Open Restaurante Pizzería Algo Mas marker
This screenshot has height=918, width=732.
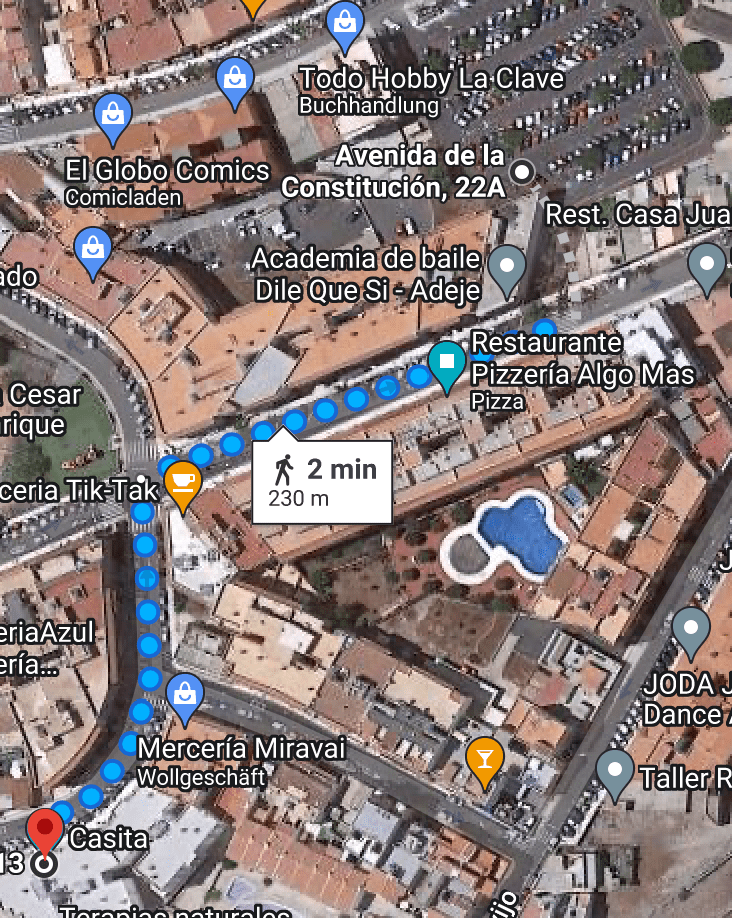pos(446,362)
